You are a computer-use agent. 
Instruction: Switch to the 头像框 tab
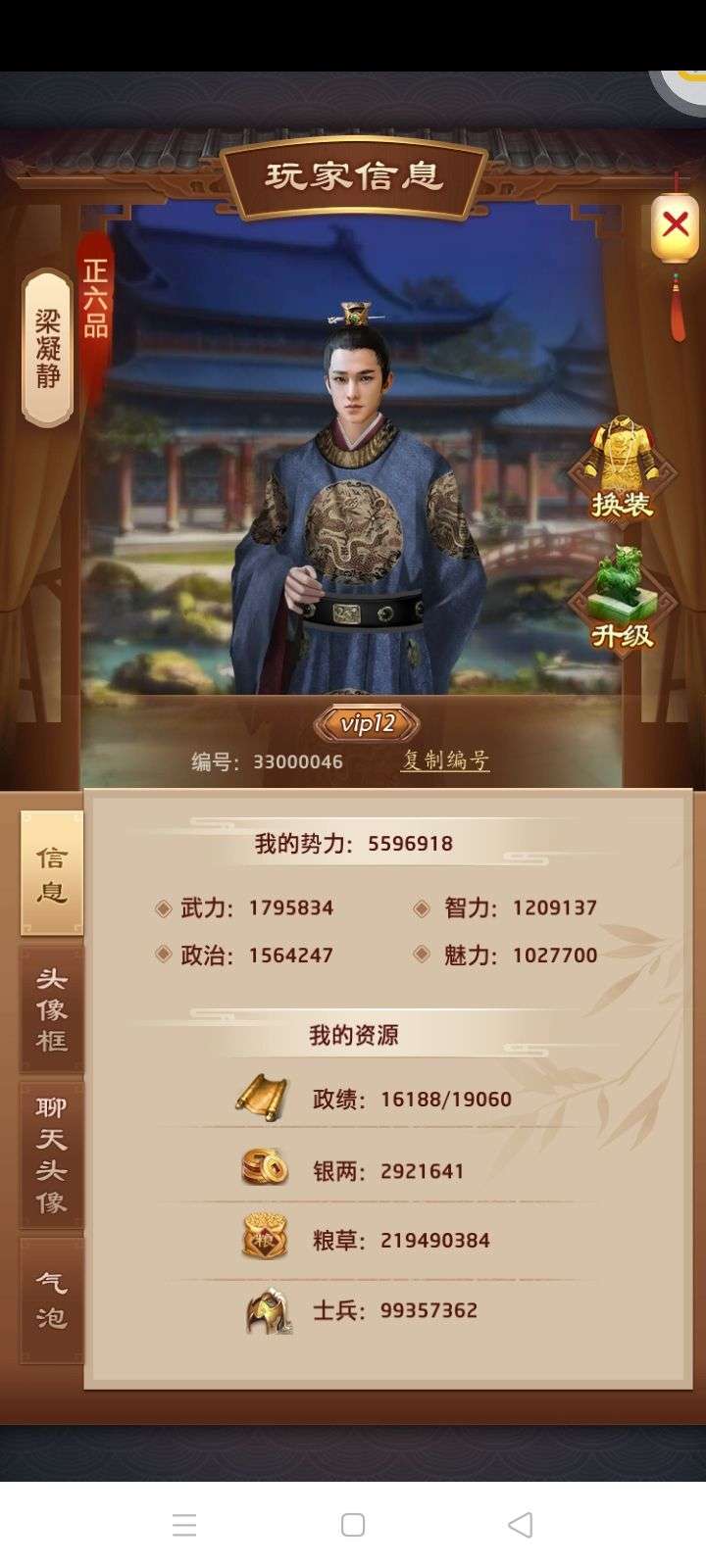click(x=52, y=1010)
